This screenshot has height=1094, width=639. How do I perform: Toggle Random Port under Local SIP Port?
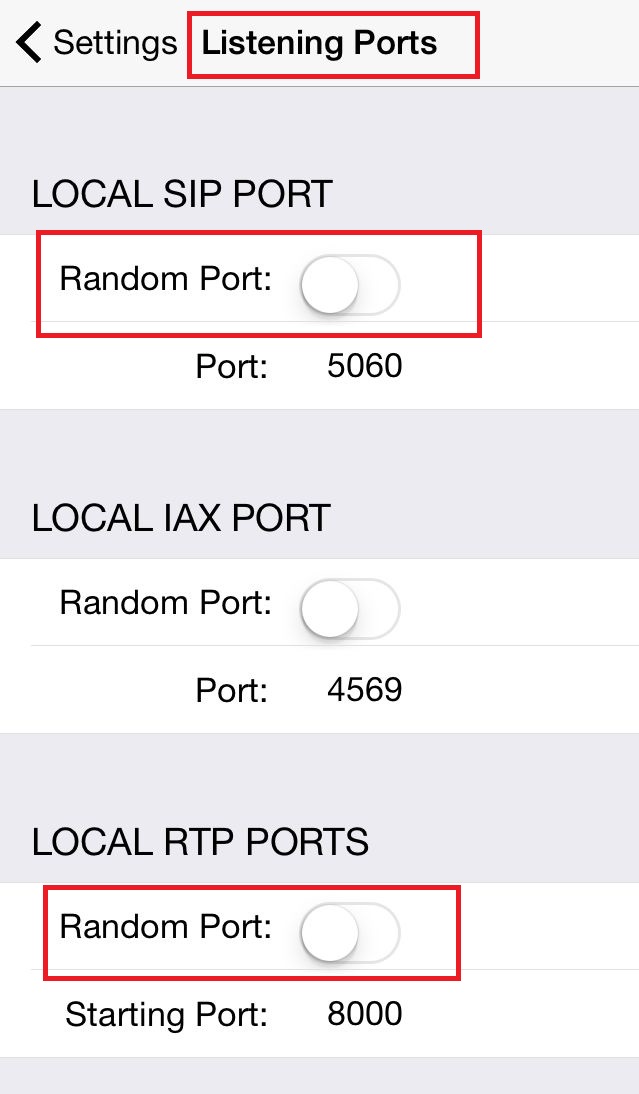coord(350,284)
